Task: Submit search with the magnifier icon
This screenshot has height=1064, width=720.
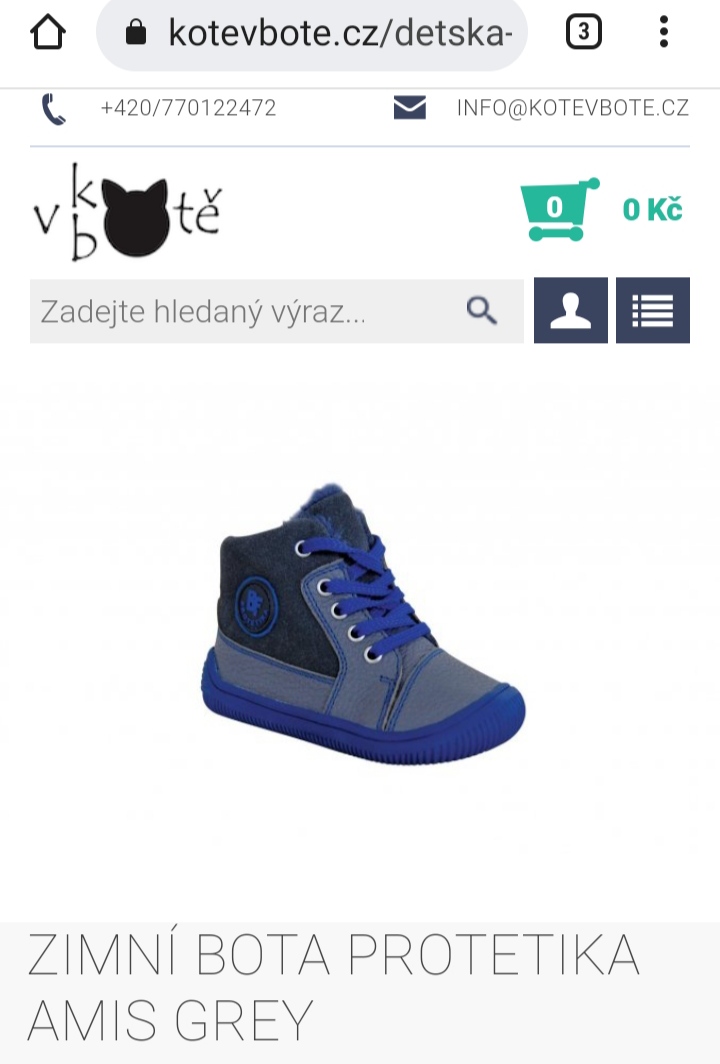Action: point(482,311)
